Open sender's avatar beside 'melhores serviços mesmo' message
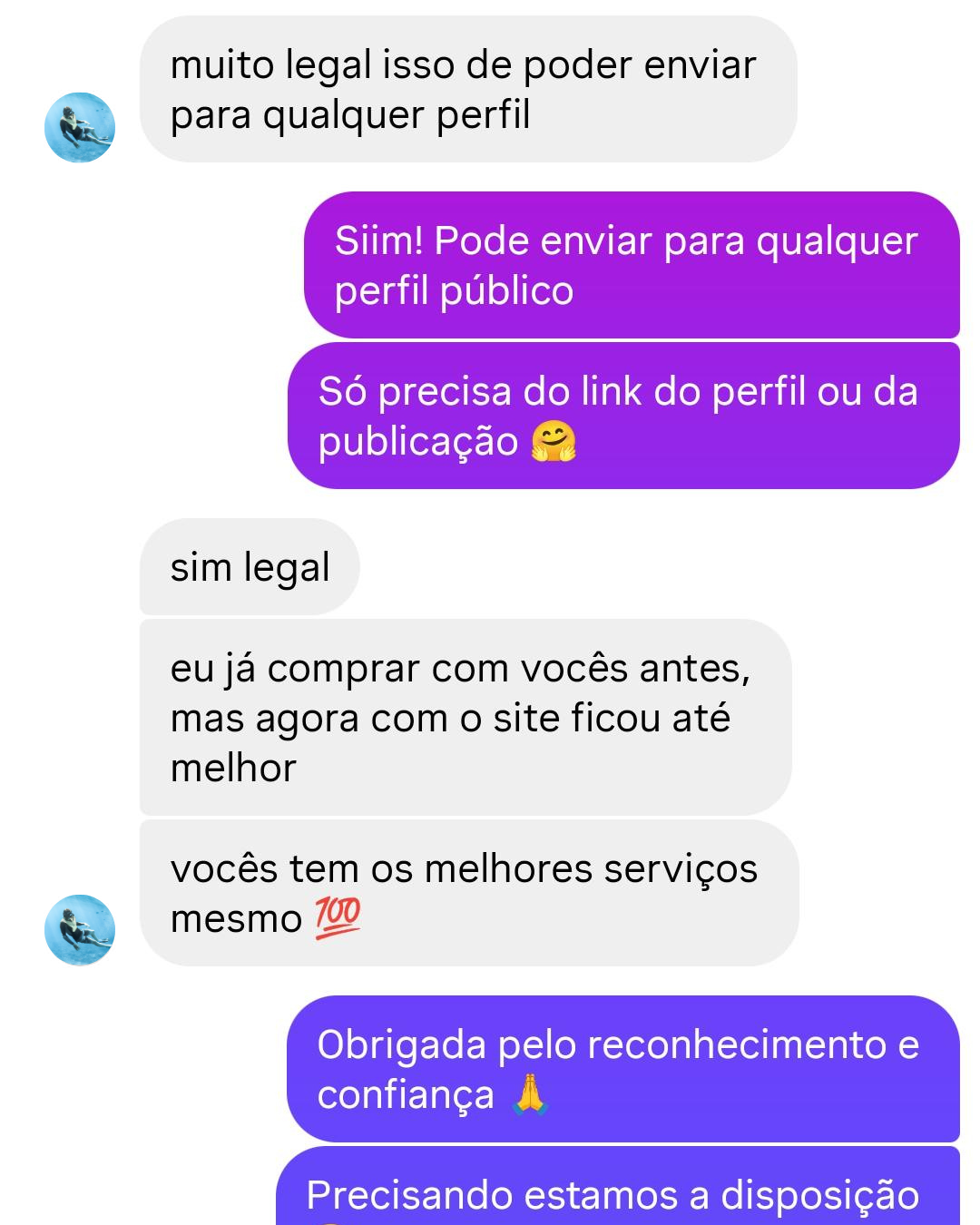 [x=80, y=930]
